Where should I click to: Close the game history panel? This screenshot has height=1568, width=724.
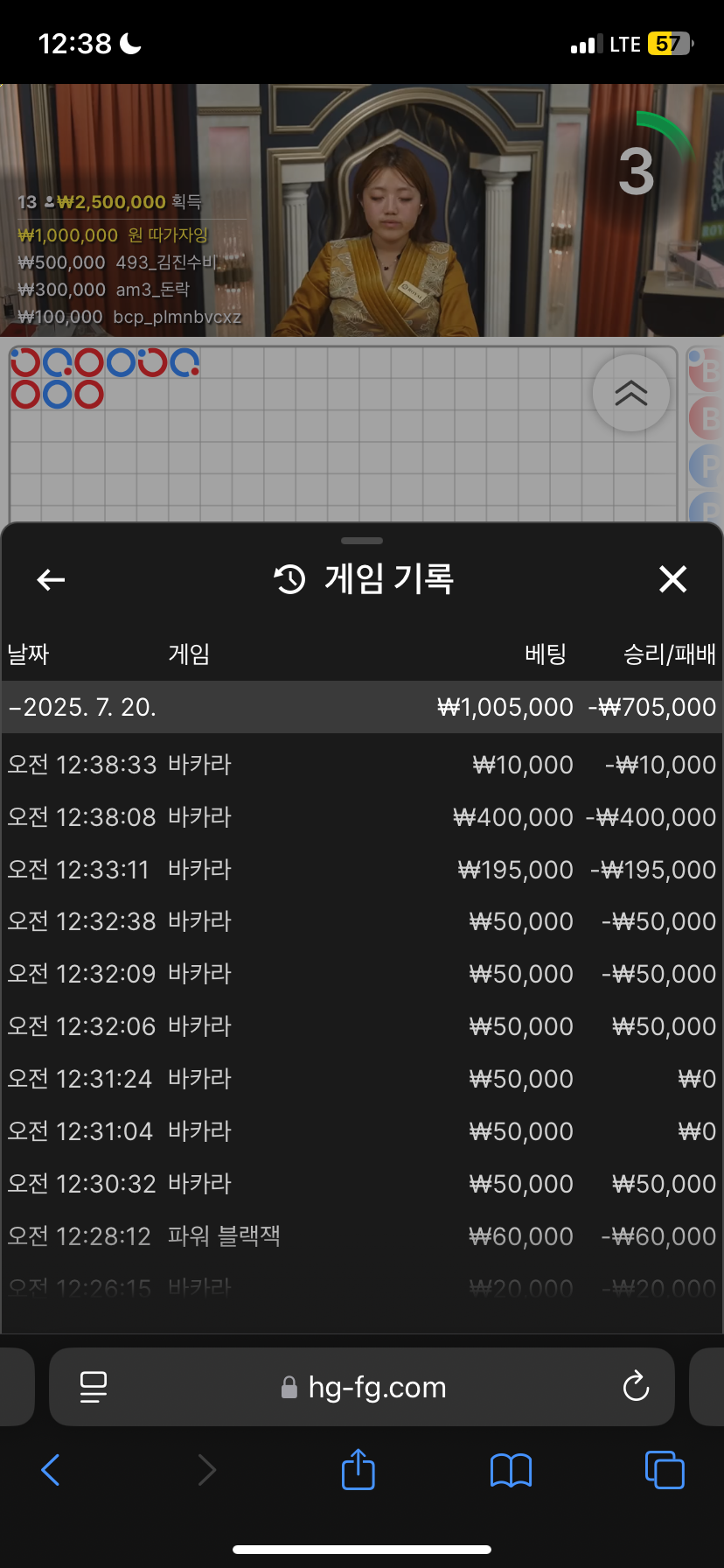click(x=672, y=579)
